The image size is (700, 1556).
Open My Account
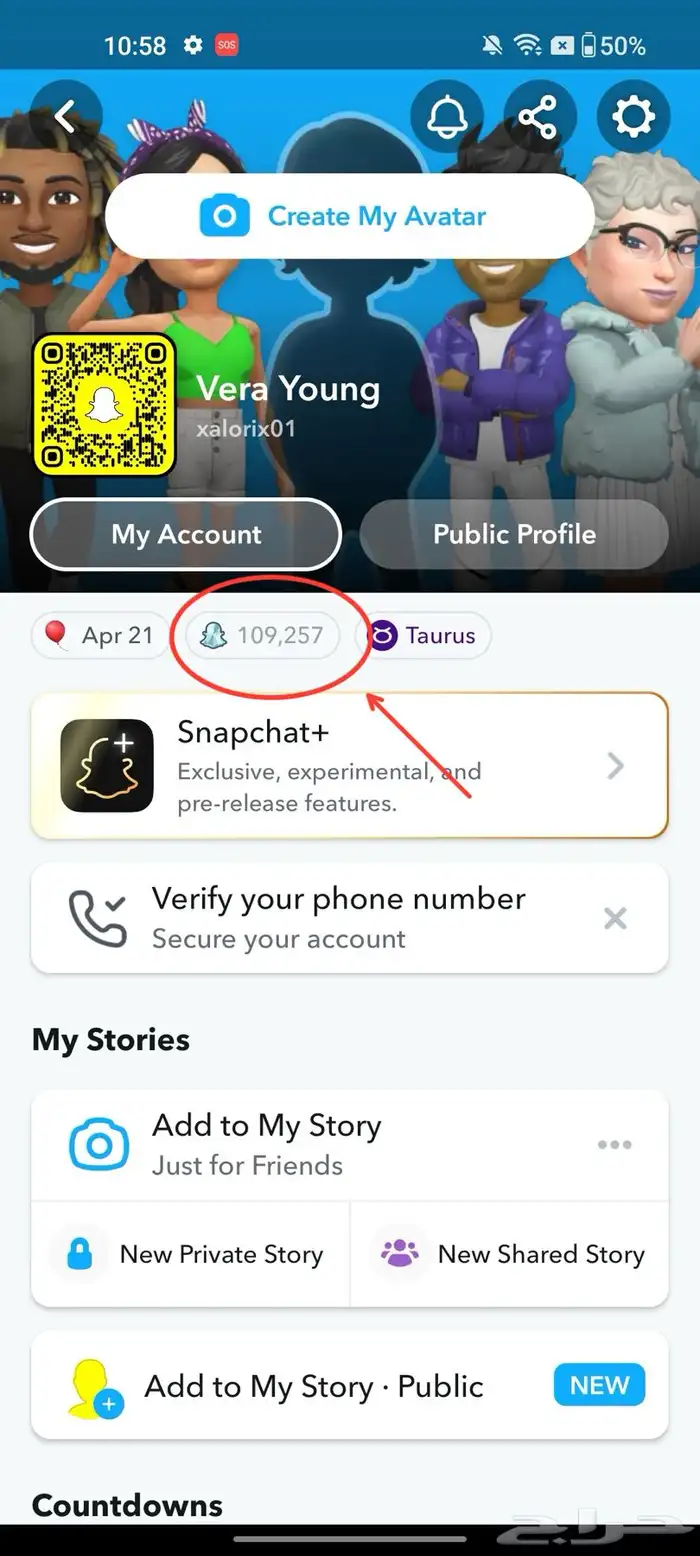pyautogui.click(x=186, y=534)
